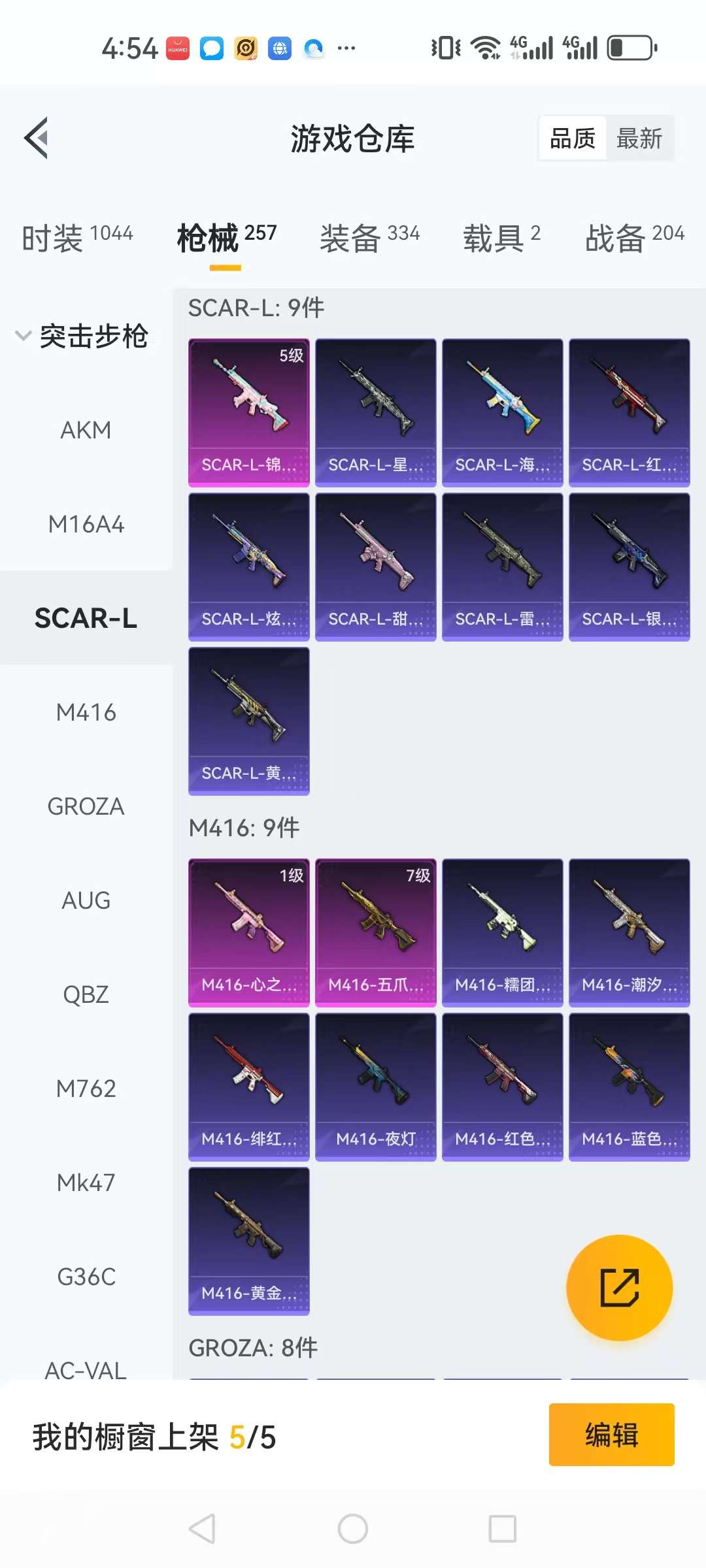
Task: Go back using the top-left arrow
Action: (37, 138)
